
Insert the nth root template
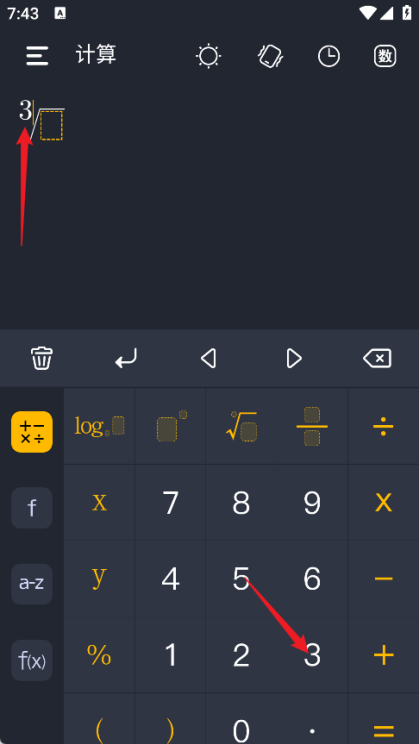(241, 426)
